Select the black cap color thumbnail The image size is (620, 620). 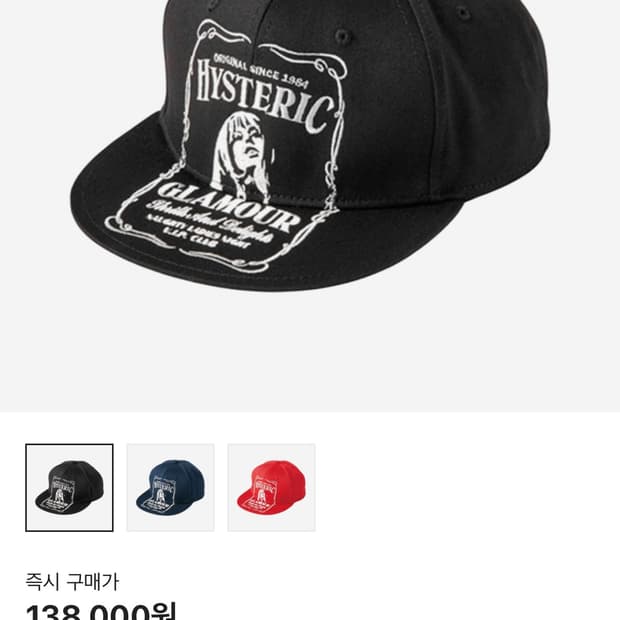click(x=69, y=488)
